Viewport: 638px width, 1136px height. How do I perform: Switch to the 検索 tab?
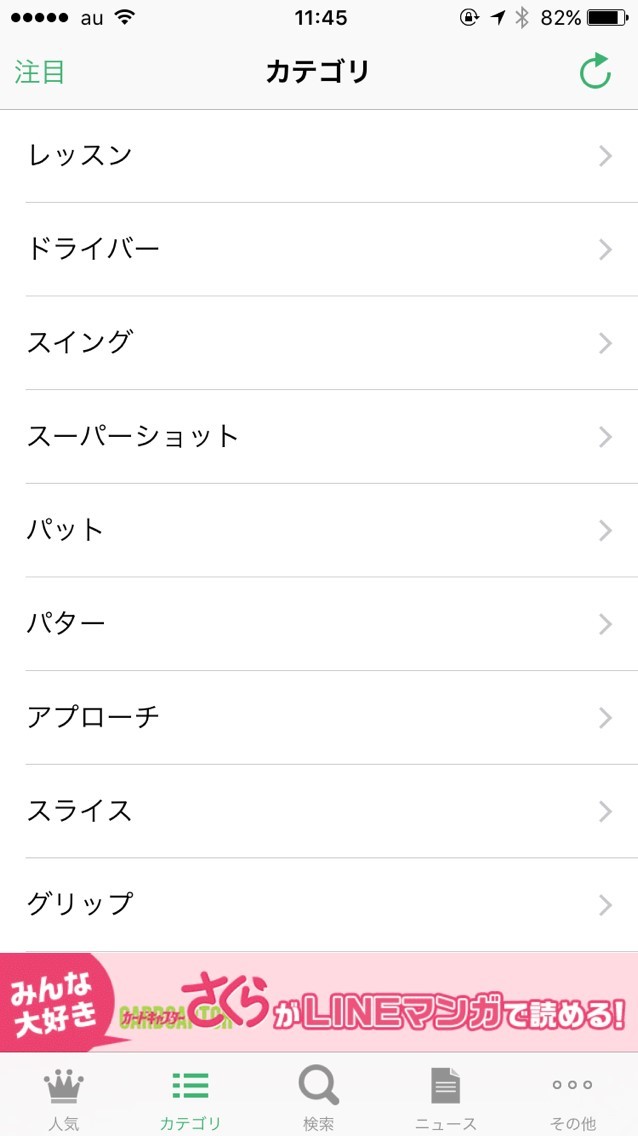319,1096
